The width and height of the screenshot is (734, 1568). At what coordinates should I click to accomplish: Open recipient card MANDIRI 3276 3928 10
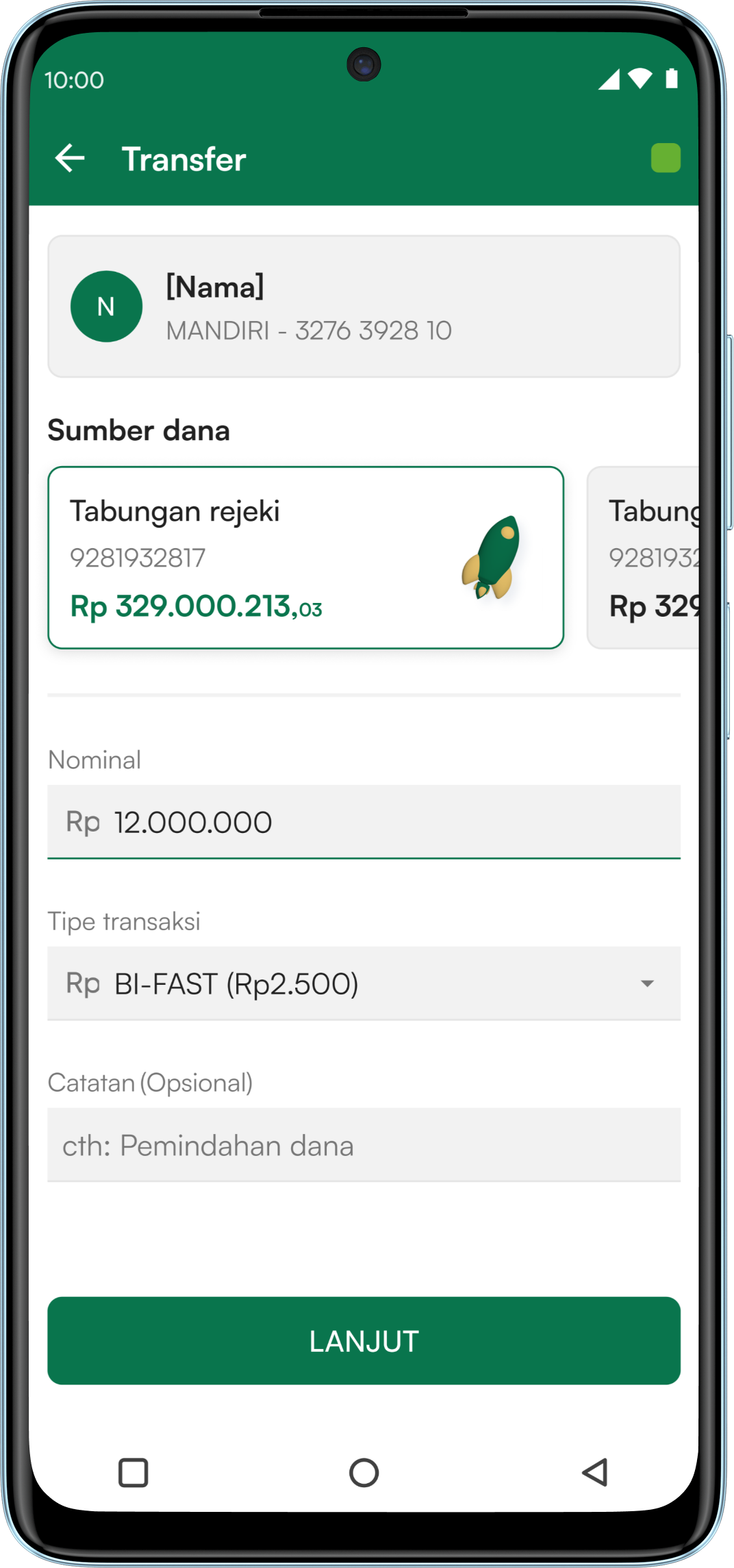click(x=364, y=307)
